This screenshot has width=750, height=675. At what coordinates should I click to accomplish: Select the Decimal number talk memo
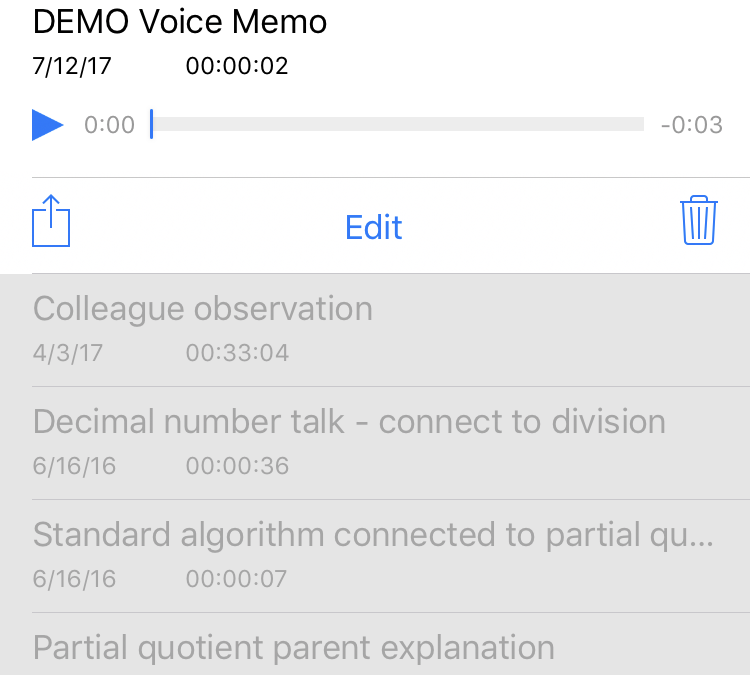(349, 441)
